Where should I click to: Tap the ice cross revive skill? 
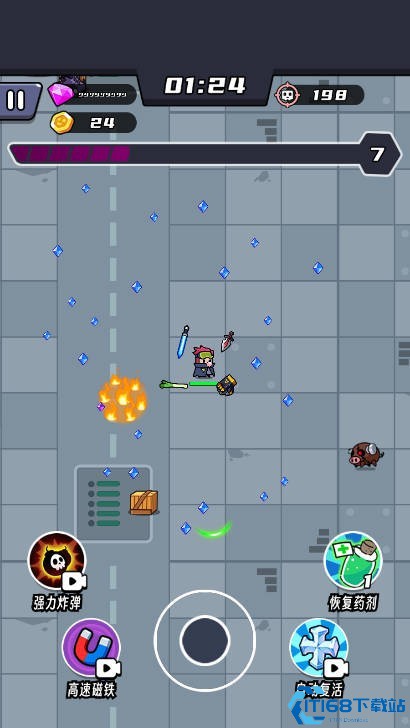coord(319,648)
